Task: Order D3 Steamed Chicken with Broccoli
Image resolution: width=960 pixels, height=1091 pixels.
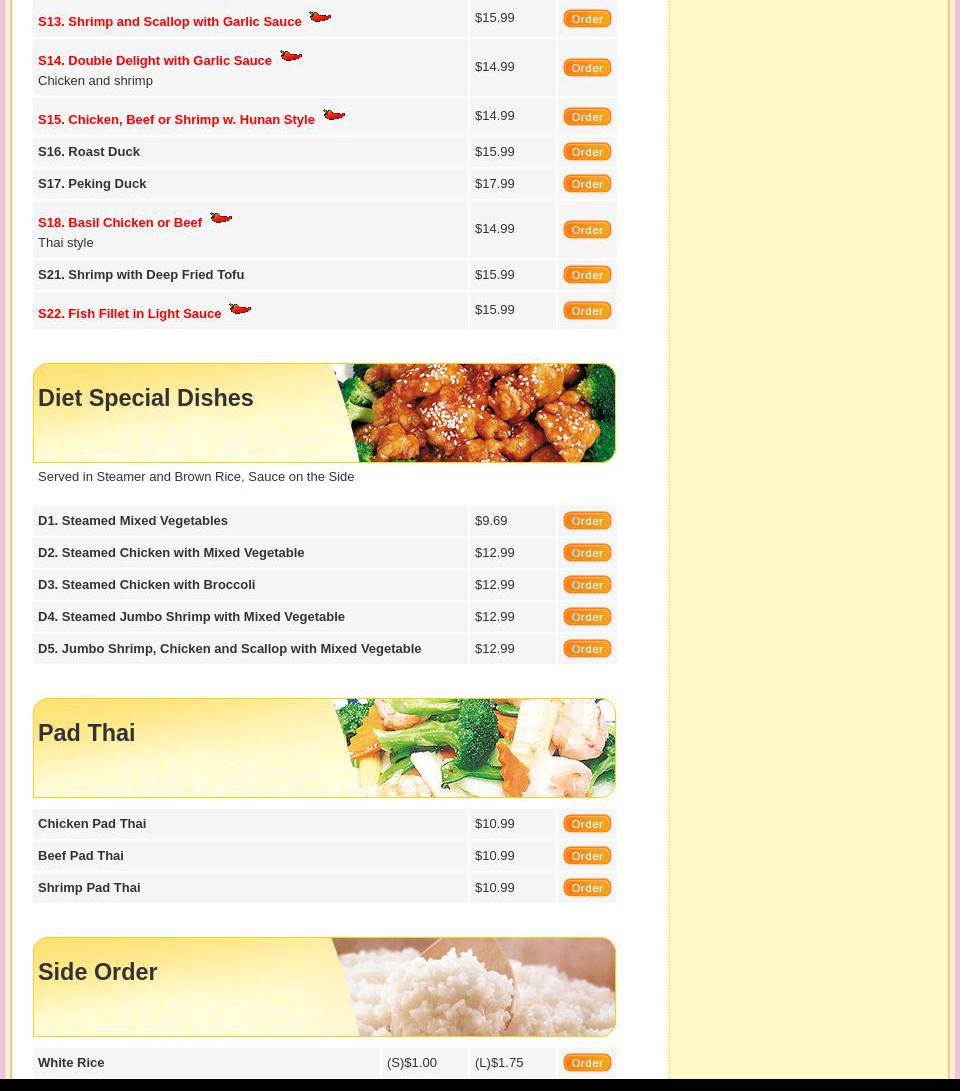Action: point(587,585)
